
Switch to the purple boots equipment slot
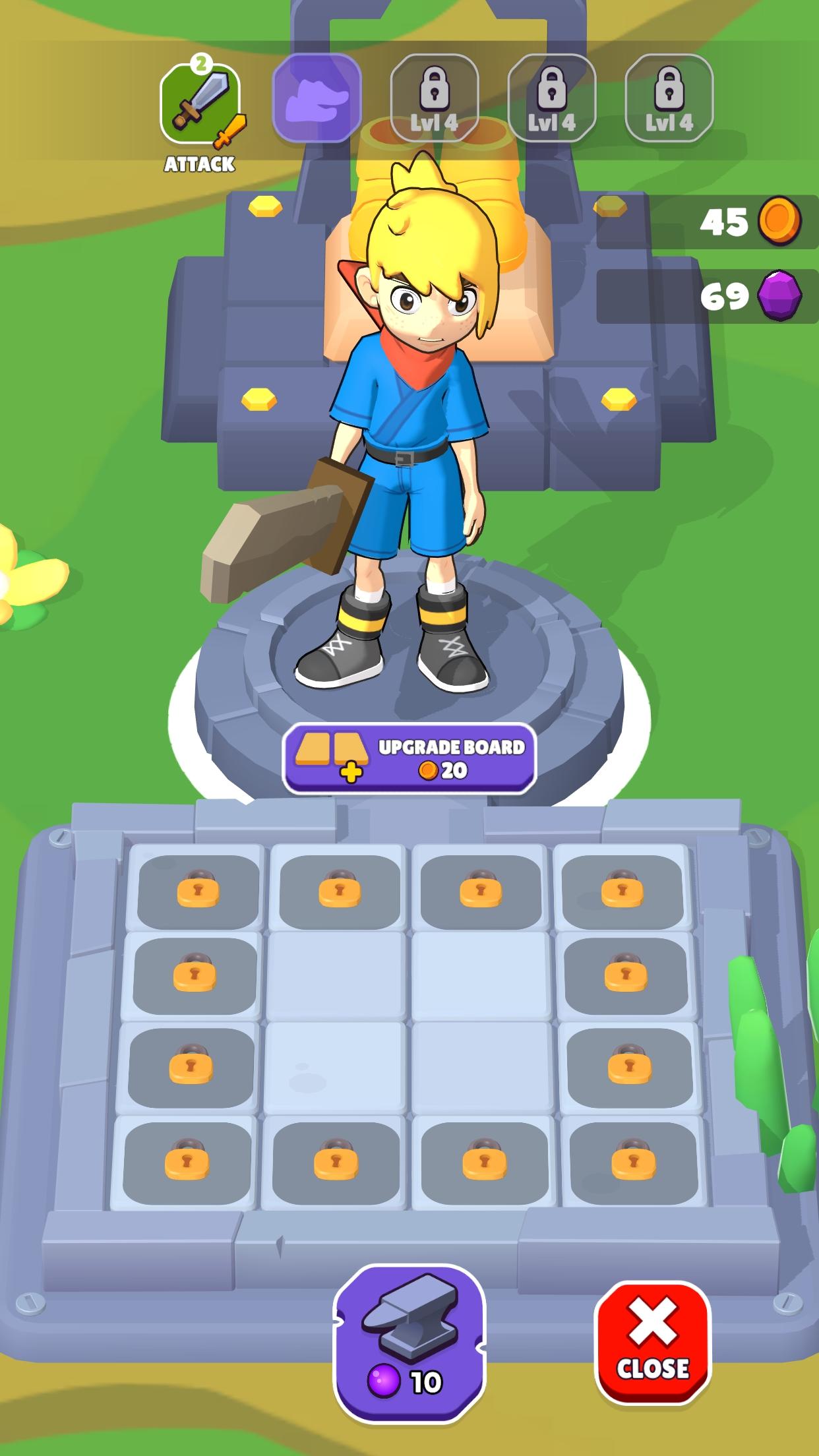[317, 99]
